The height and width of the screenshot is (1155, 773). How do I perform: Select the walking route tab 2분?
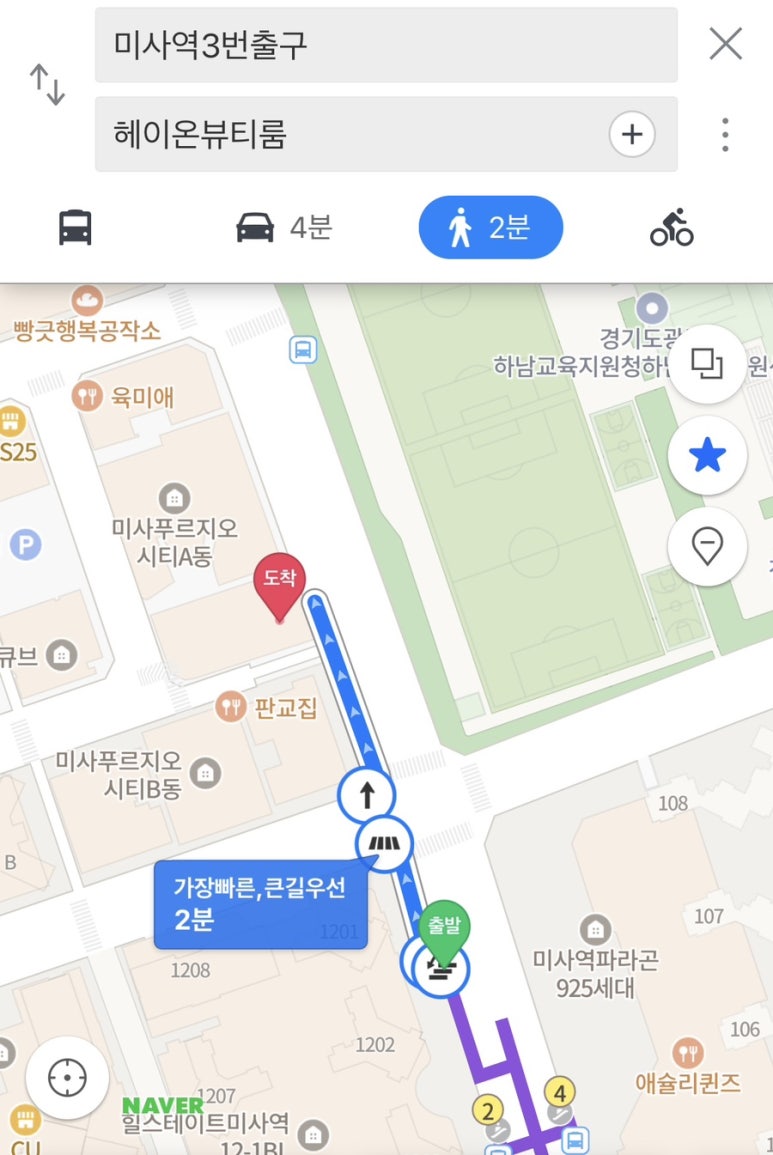[x=490, y=228]
